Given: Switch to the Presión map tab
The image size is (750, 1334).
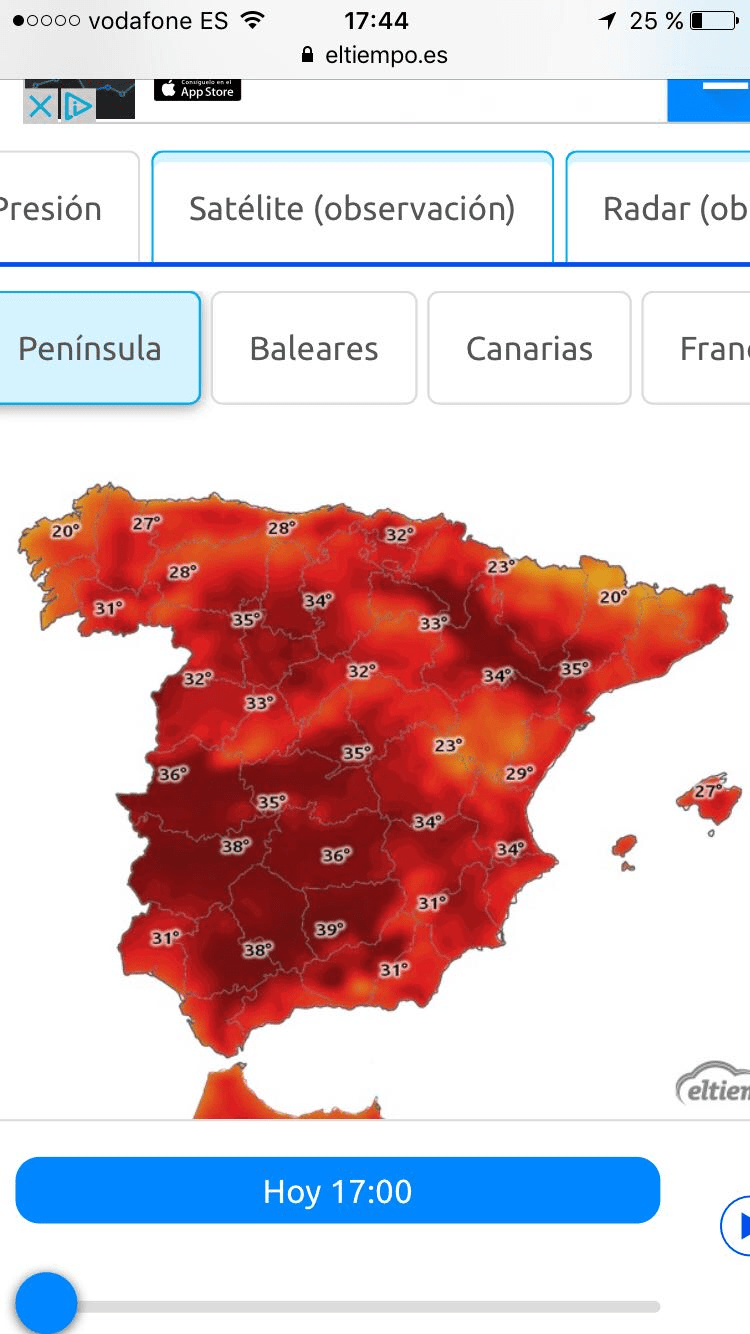Looking at the screenshot, I should 68,207.
